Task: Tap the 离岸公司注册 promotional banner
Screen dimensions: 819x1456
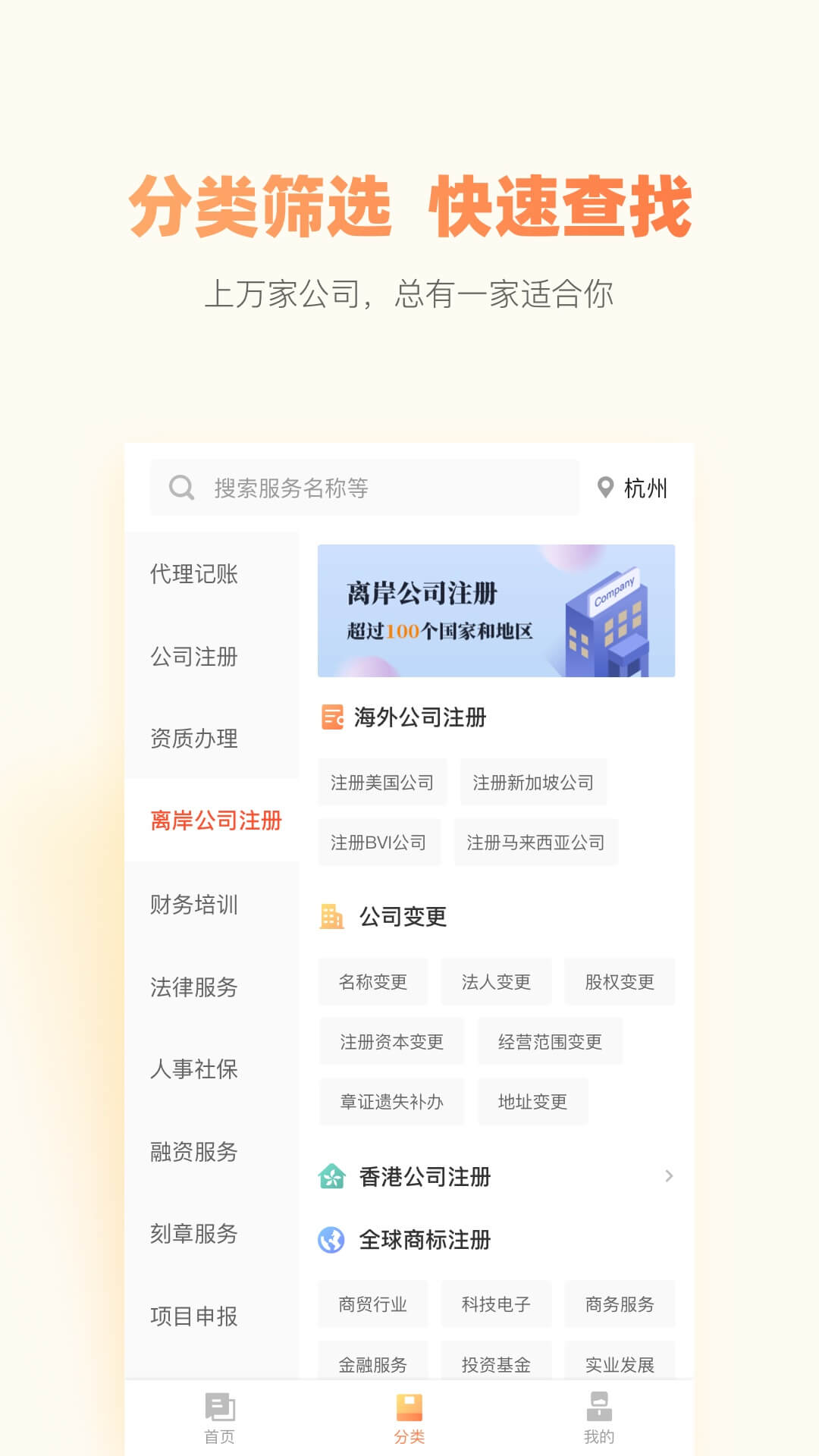Action: [495, 609]
